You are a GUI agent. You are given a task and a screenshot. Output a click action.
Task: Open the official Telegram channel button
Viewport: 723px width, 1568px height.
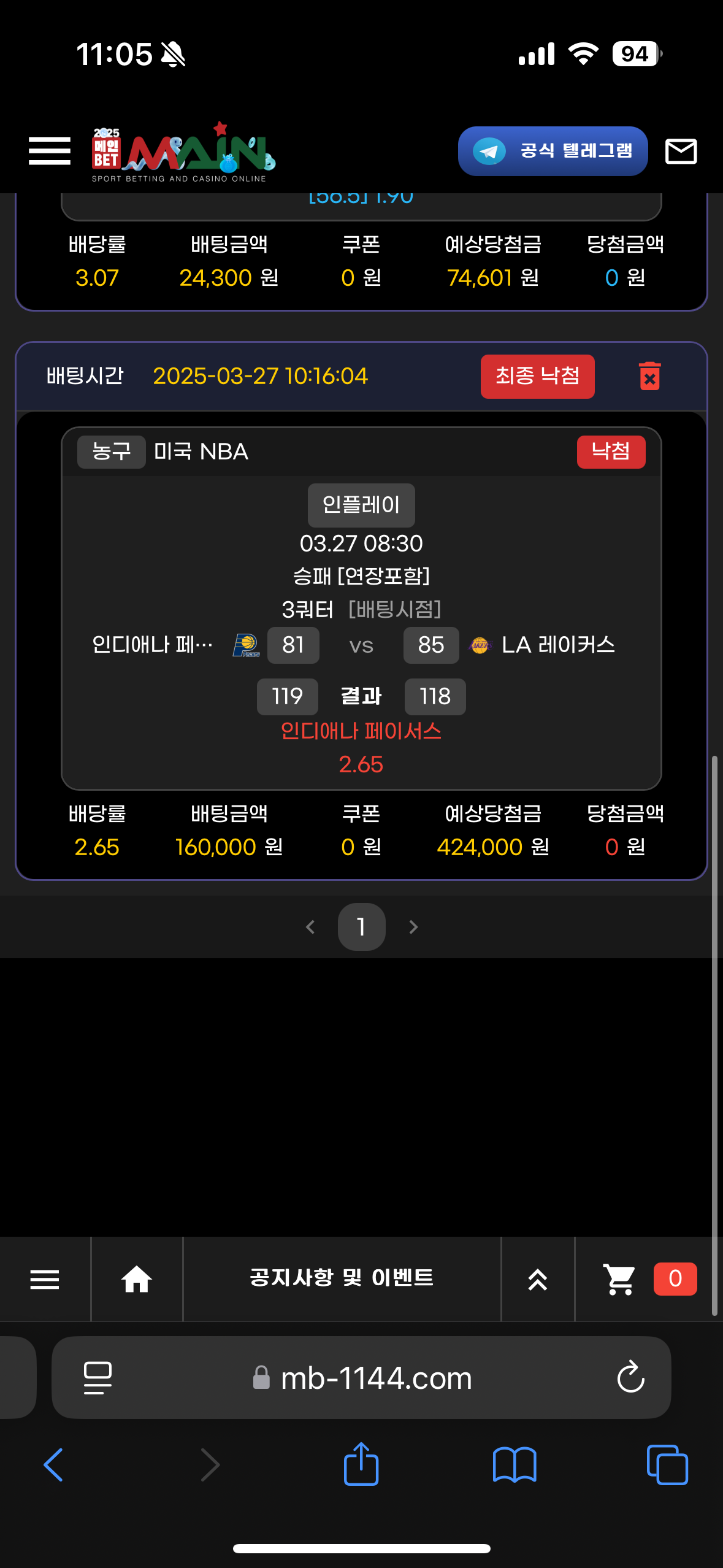(x=553, y=151)
